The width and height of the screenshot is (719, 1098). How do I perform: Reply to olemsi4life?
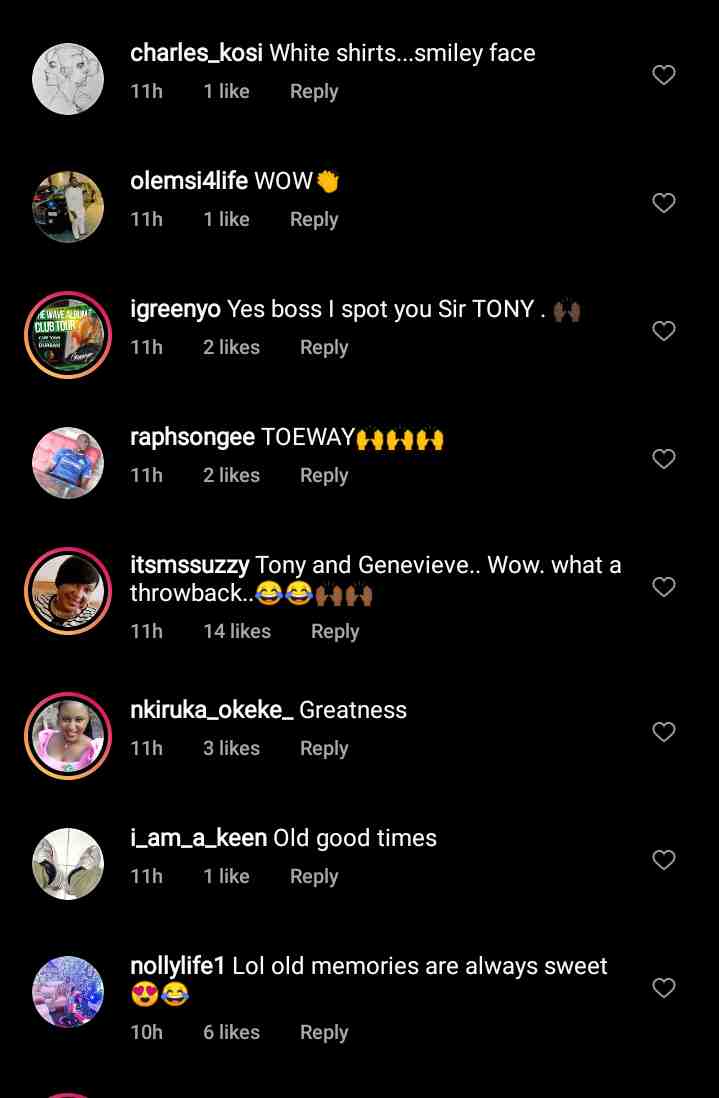pyautogui.click(x=314, y=219)
